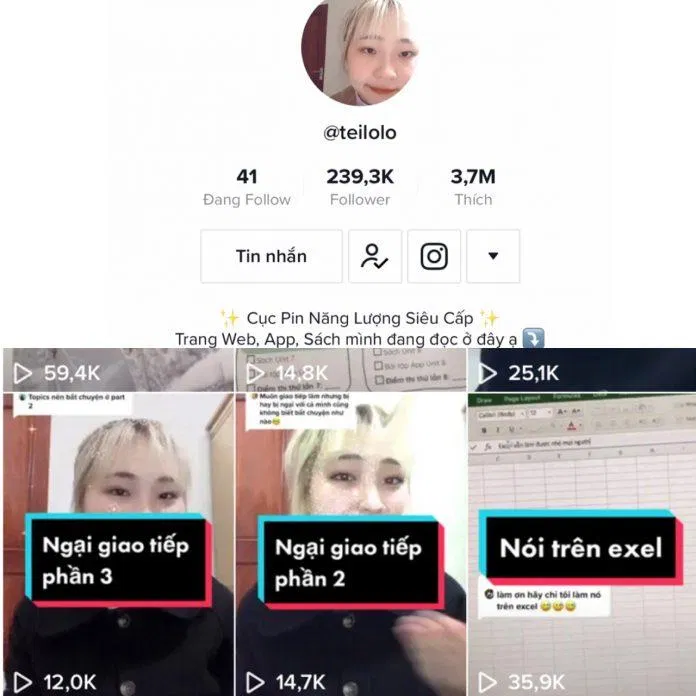This screenshot has width=696, height=696.
Task: Open the Nói trên exel video
Action: point(581,540)
